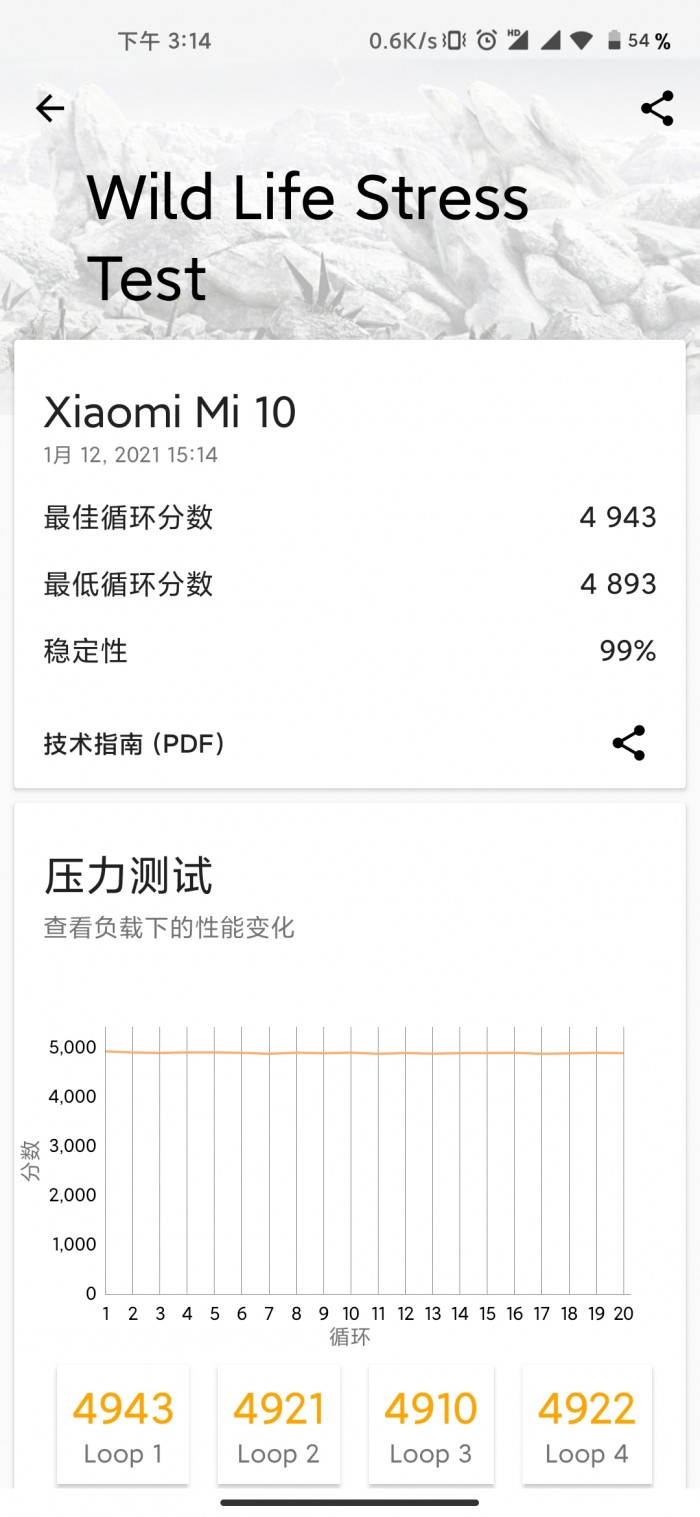Go back using the top arrow
This screenshot has height=1517, width=700.
tap(50, 109)
